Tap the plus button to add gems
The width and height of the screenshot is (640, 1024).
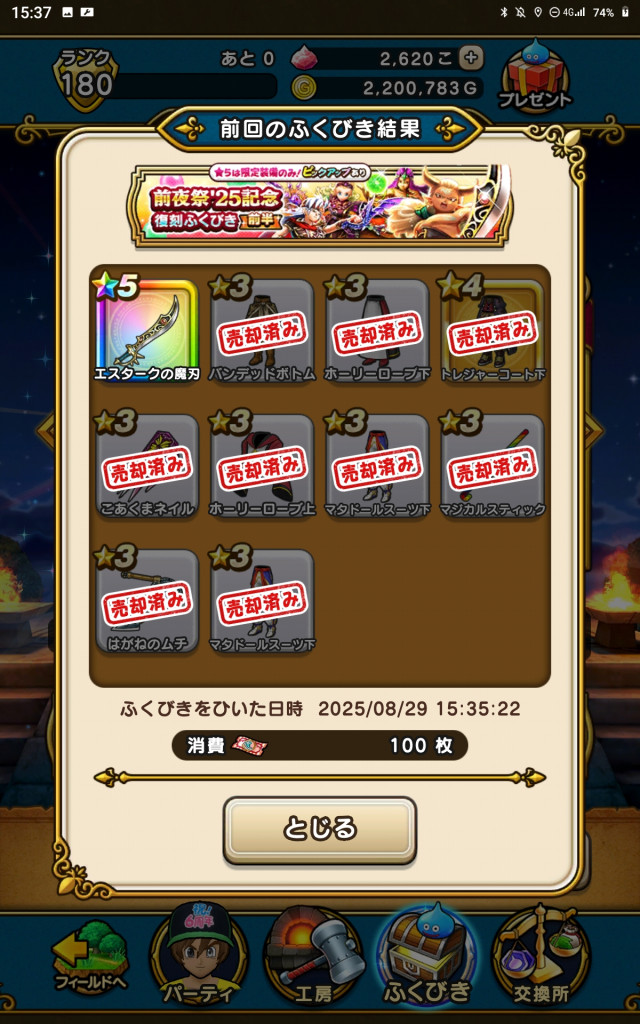tap(471, 58)
